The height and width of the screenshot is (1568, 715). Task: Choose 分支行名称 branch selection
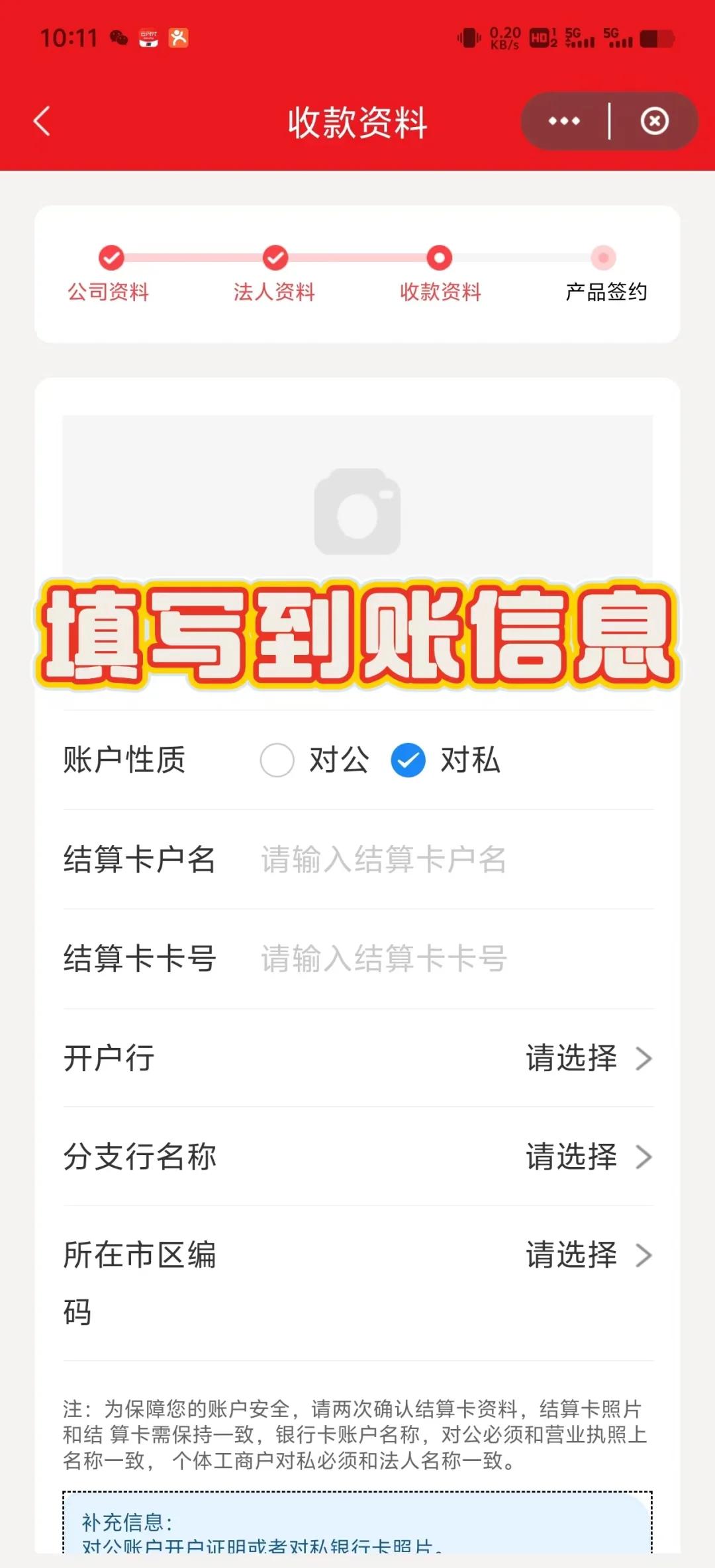pos(358,1156)
